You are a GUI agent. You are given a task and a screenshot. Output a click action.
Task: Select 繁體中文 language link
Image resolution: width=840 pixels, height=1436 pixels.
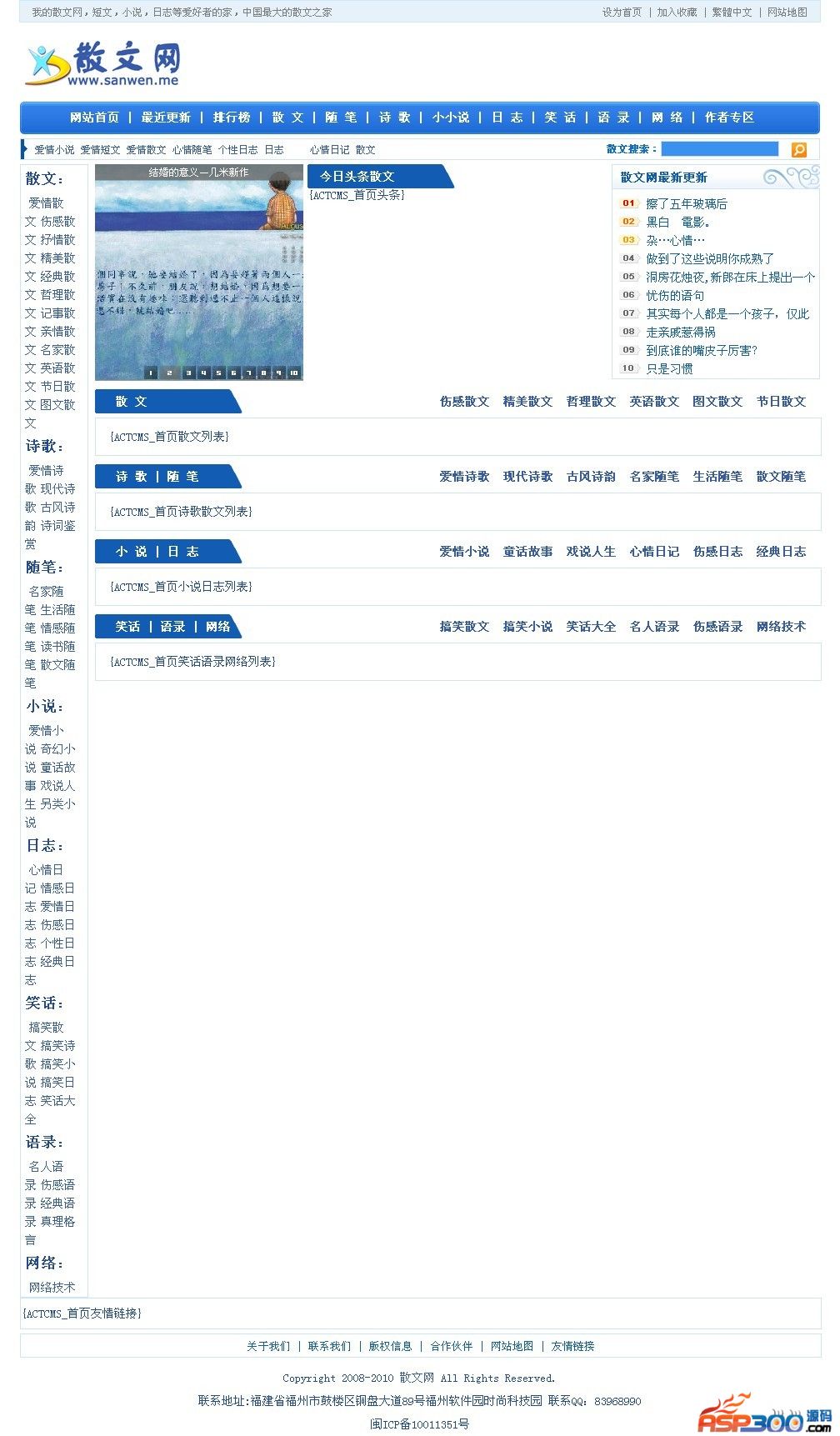pos(732,13)
